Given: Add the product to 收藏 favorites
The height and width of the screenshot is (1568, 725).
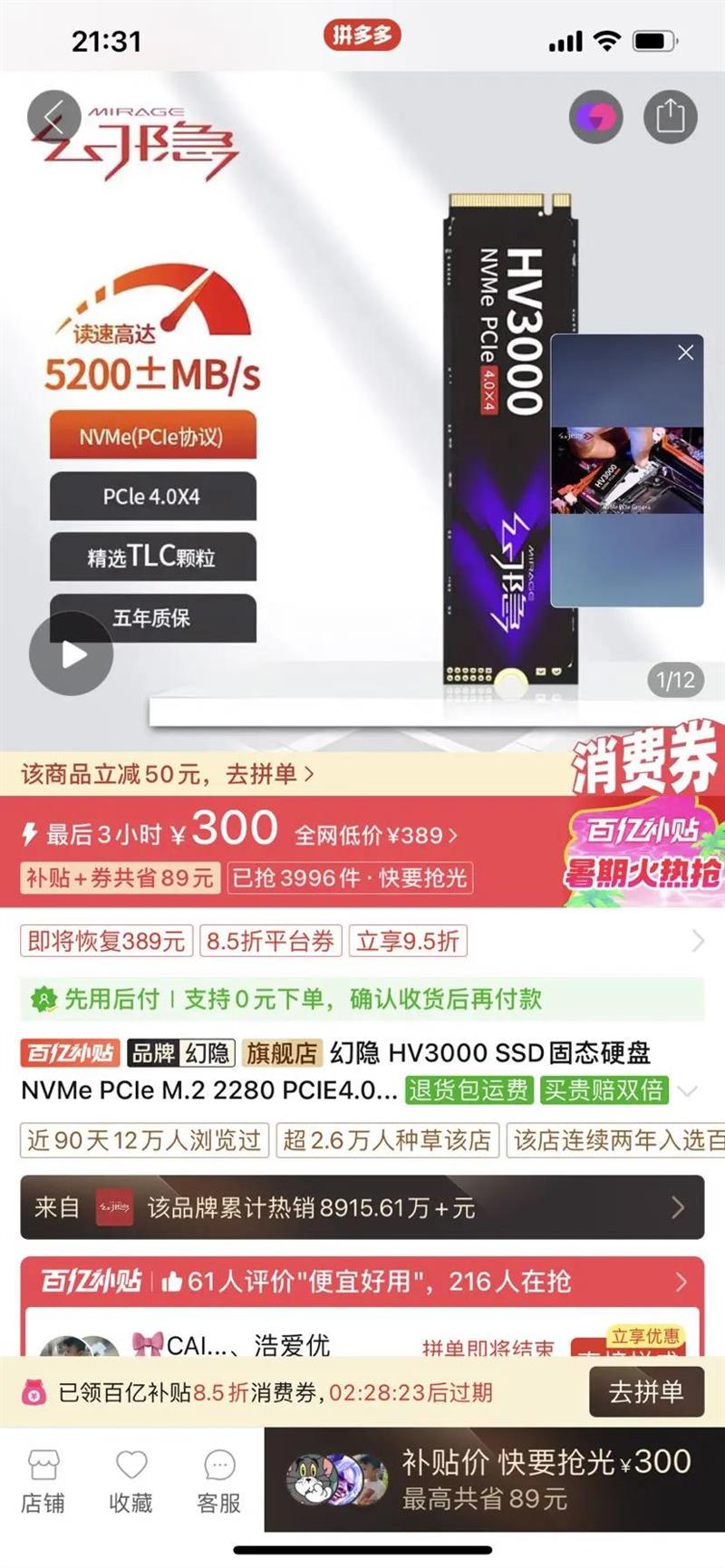Looking at the screenshot, I should pos(130,1482).
